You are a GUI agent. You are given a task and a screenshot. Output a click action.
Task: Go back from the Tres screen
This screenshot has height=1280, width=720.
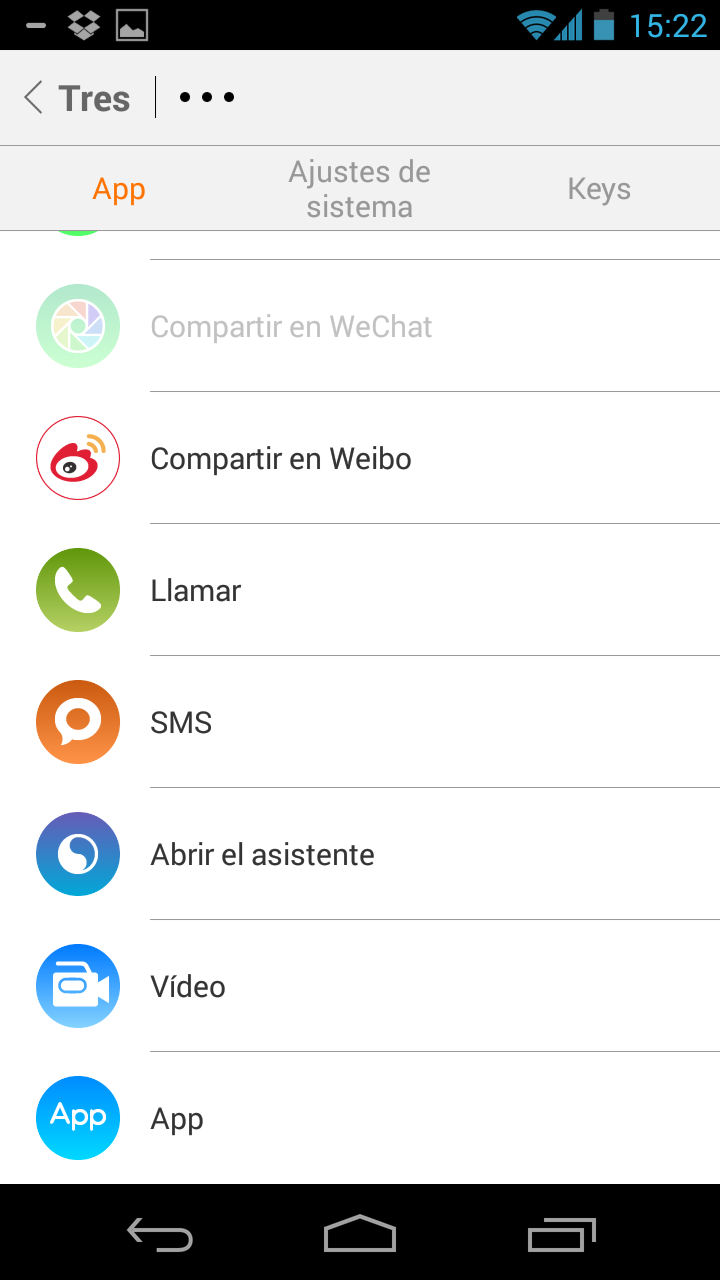[77, 98]
